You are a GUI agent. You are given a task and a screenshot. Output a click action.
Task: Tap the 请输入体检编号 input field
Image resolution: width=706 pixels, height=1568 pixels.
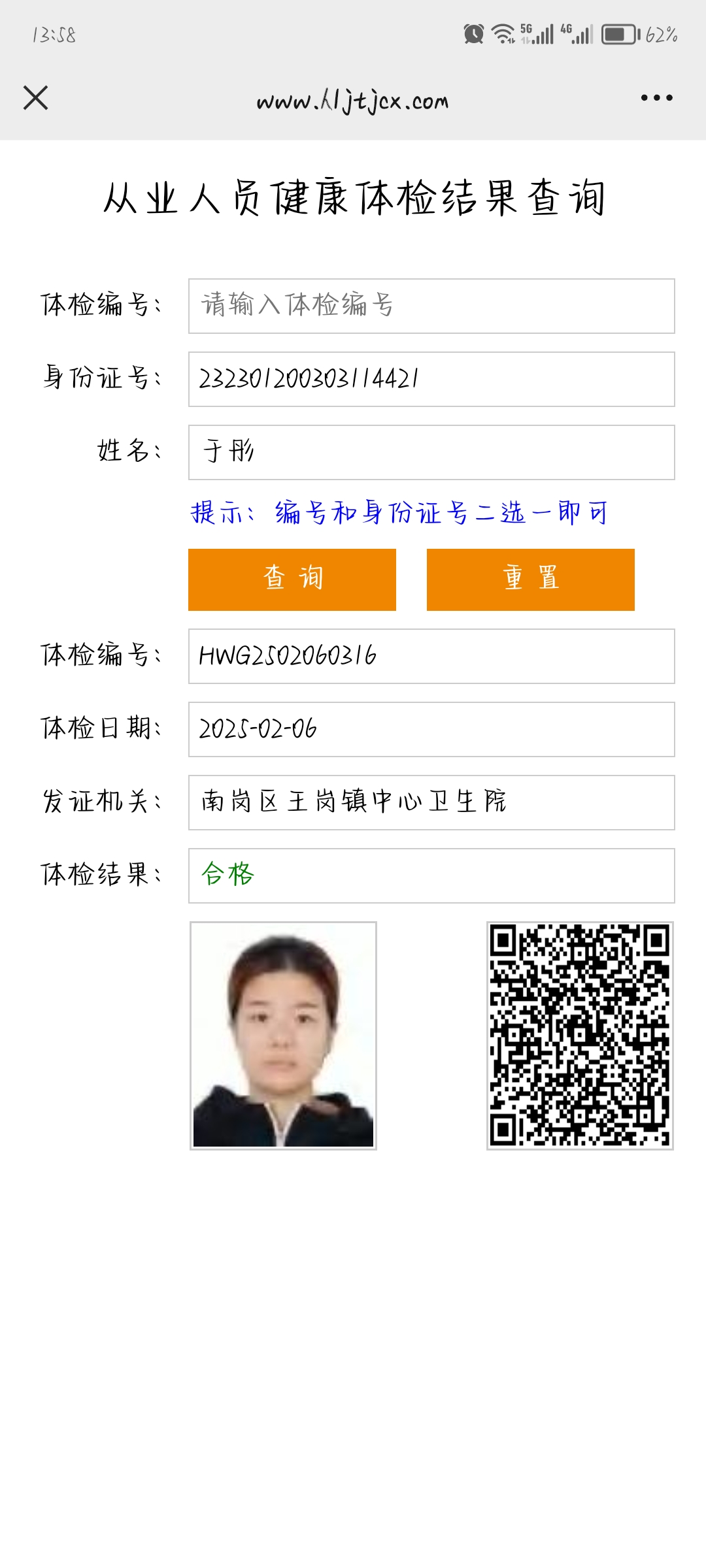click(x=431, y=306)
